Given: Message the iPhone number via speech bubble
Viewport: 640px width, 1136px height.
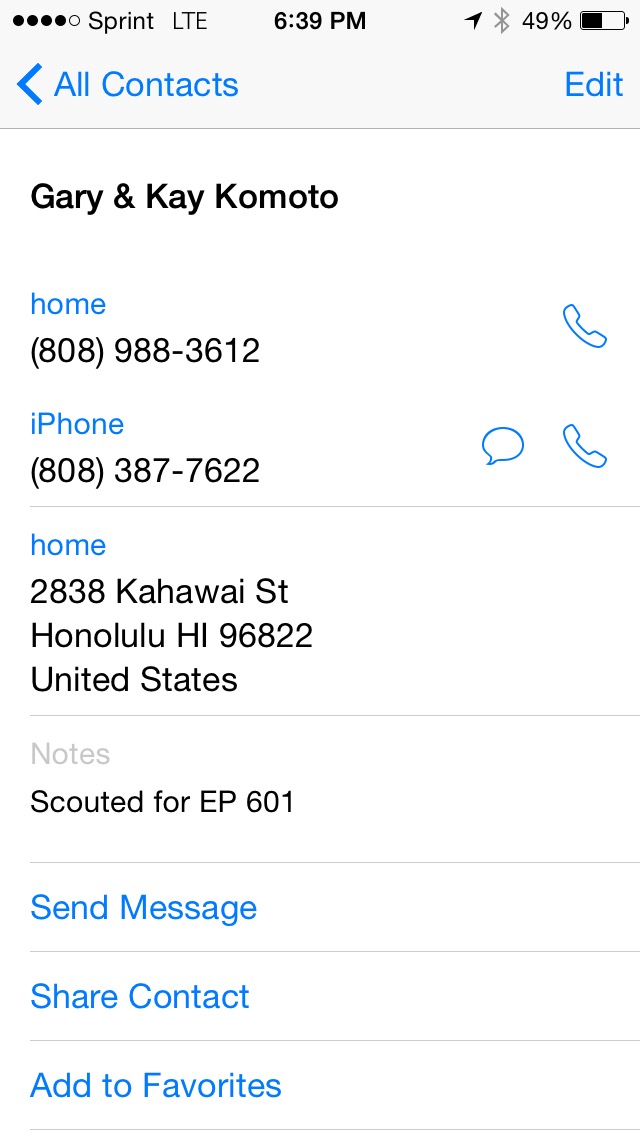Looking at the screenshot, I should coord(503,446).
